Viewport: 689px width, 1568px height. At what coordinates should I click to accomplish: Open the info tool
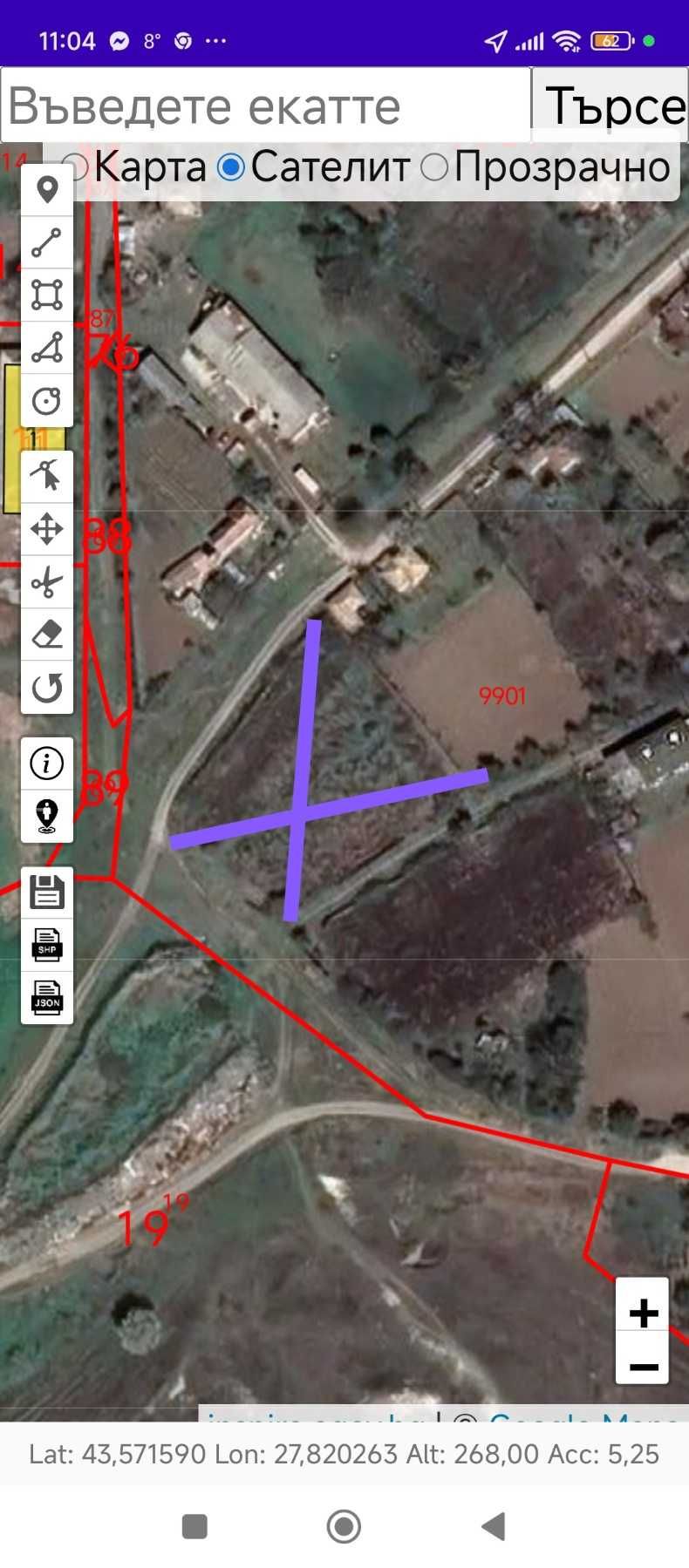47,764
